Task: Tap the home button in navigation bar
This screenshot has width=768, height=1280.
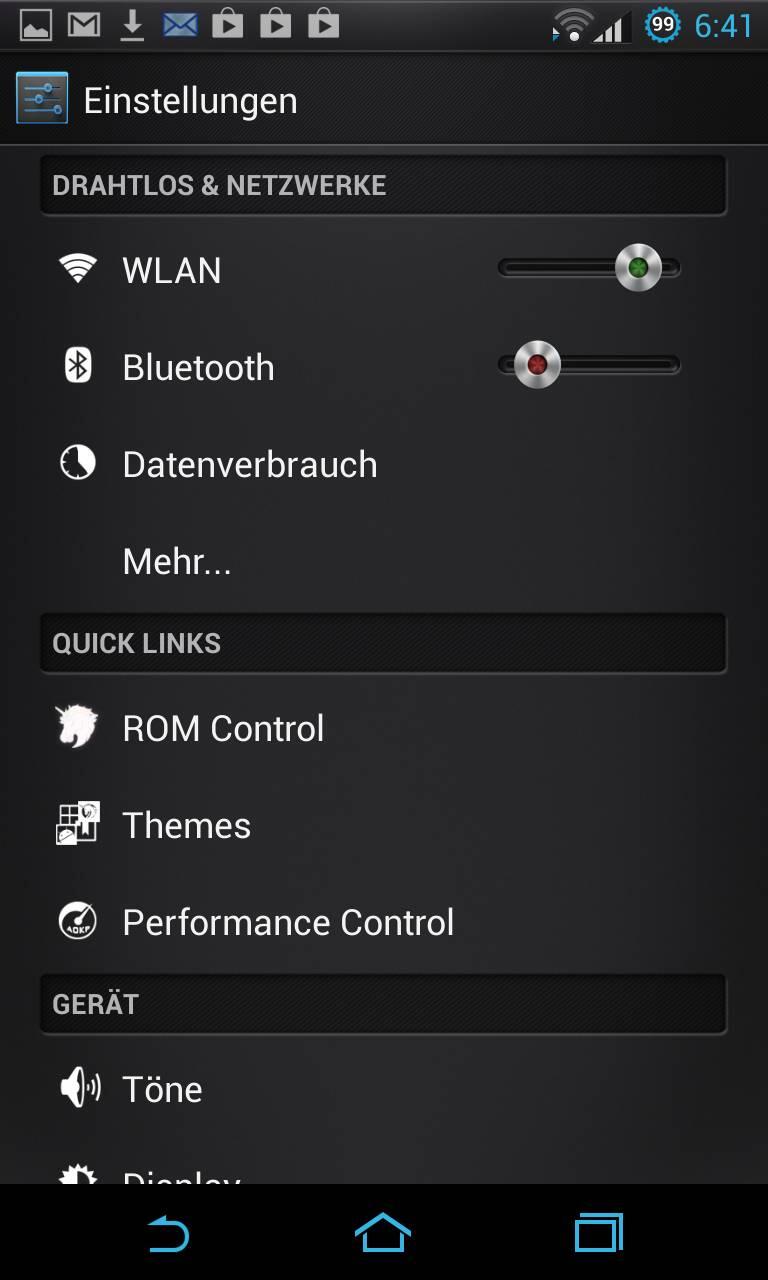Action: tap(383, 1233)
